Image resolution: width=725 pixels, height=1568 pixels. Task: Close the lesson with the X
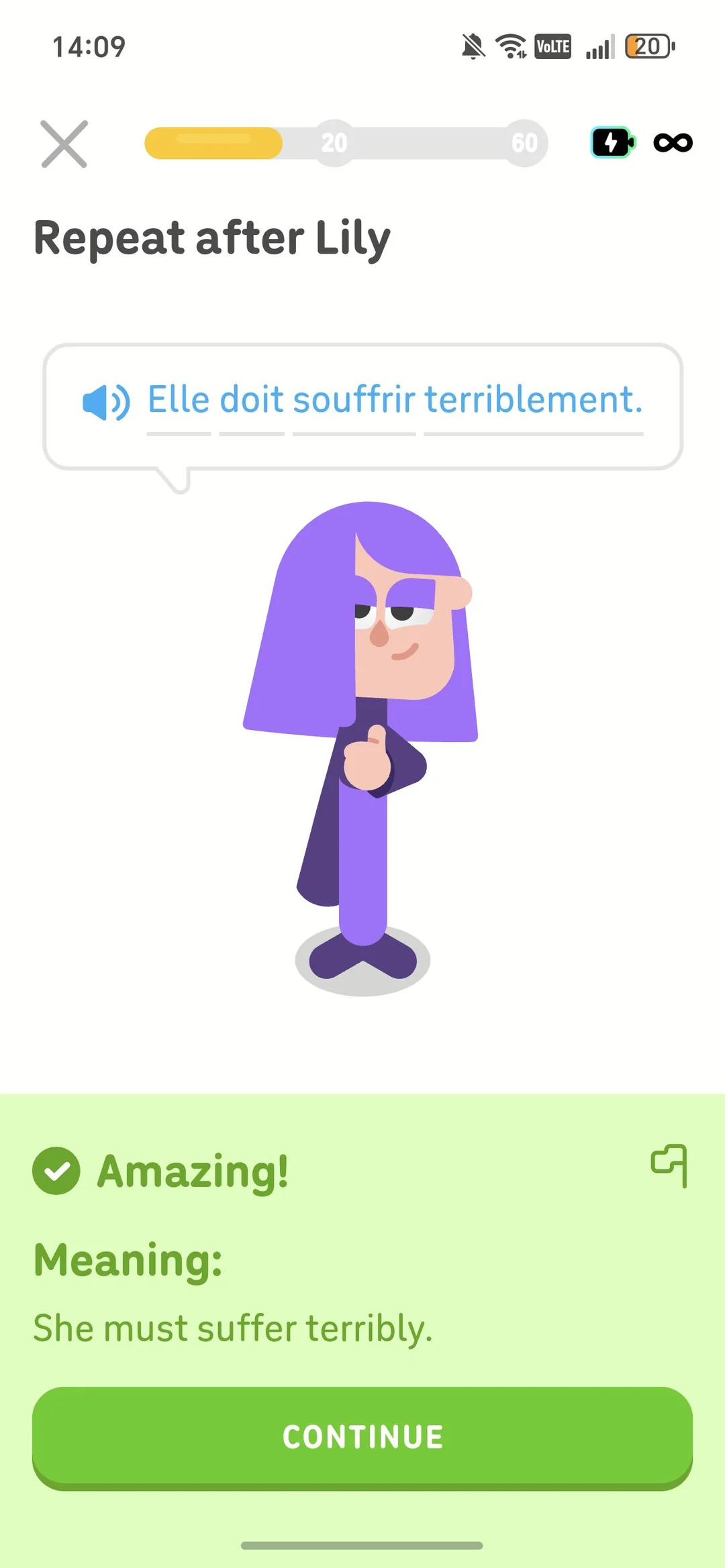64,144
